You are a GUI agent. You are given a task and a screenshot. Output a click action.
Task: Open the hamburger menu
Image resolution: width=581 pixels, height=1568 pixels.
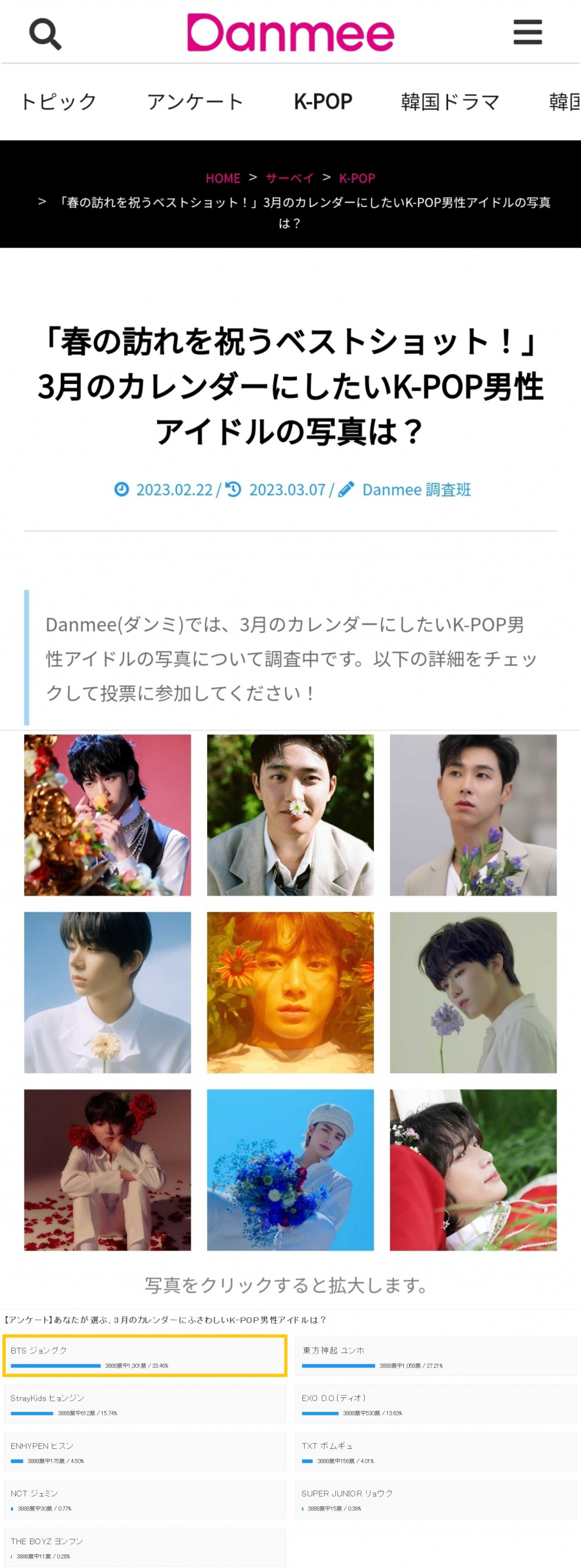(x=528, y=32)
